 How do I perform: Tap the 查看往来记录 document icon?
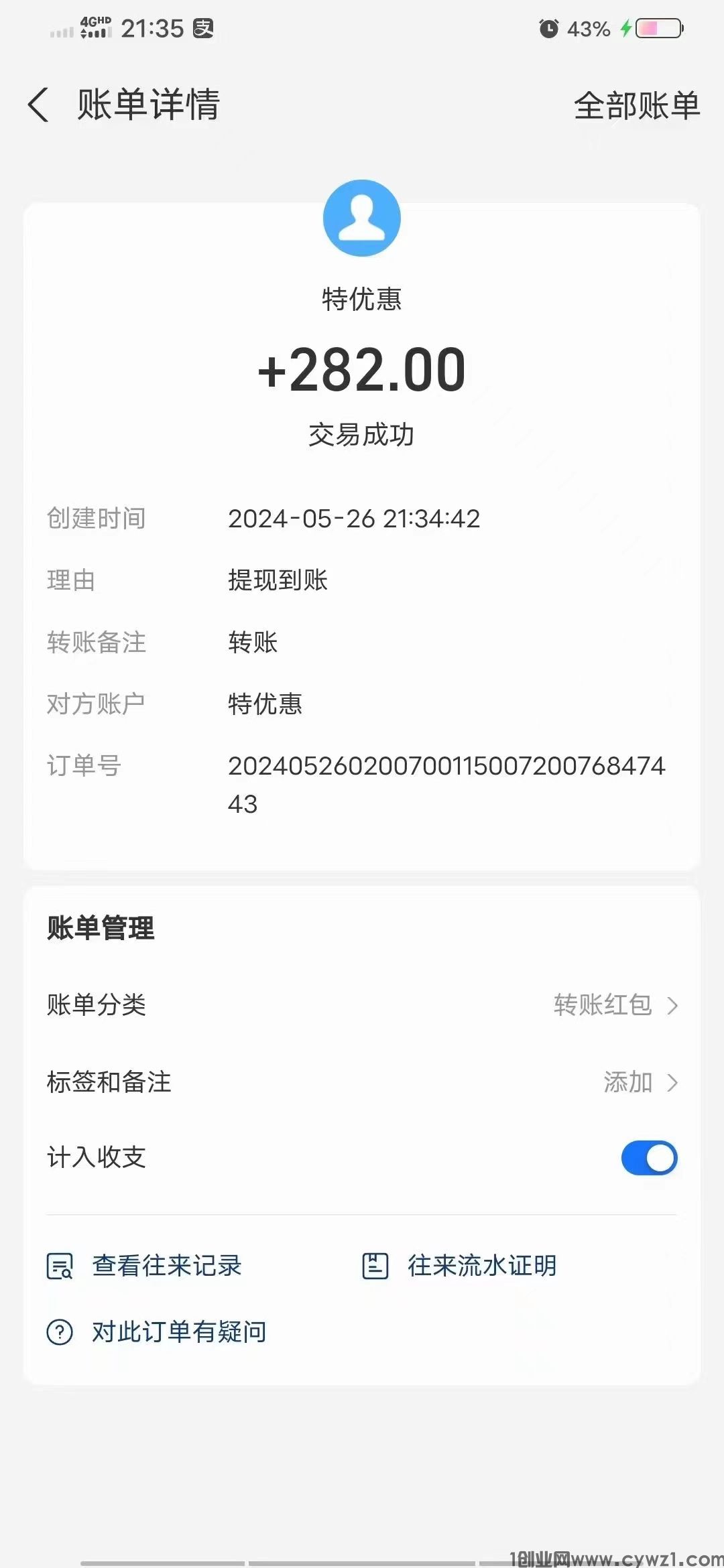point(60,1265)
